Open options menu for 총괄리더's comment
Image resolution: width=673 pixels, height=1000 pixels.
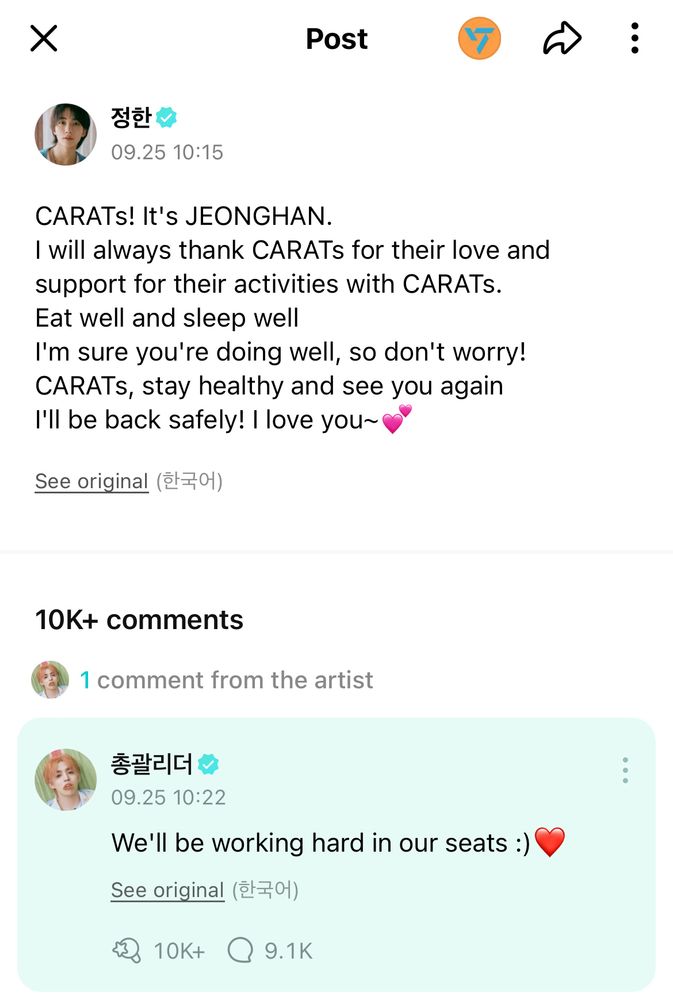[x=625, y=769]
